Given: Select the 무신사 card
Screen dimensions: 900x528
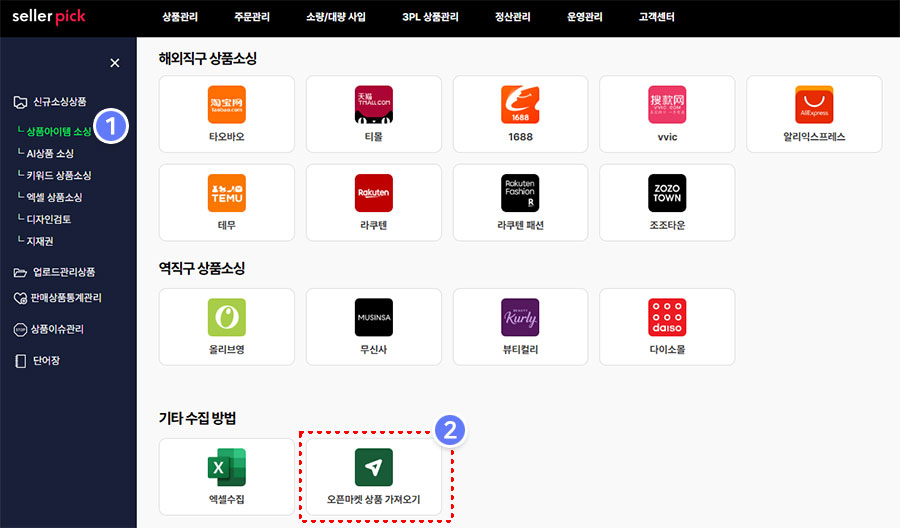Looking at the screenshot, I should [373, 326].
